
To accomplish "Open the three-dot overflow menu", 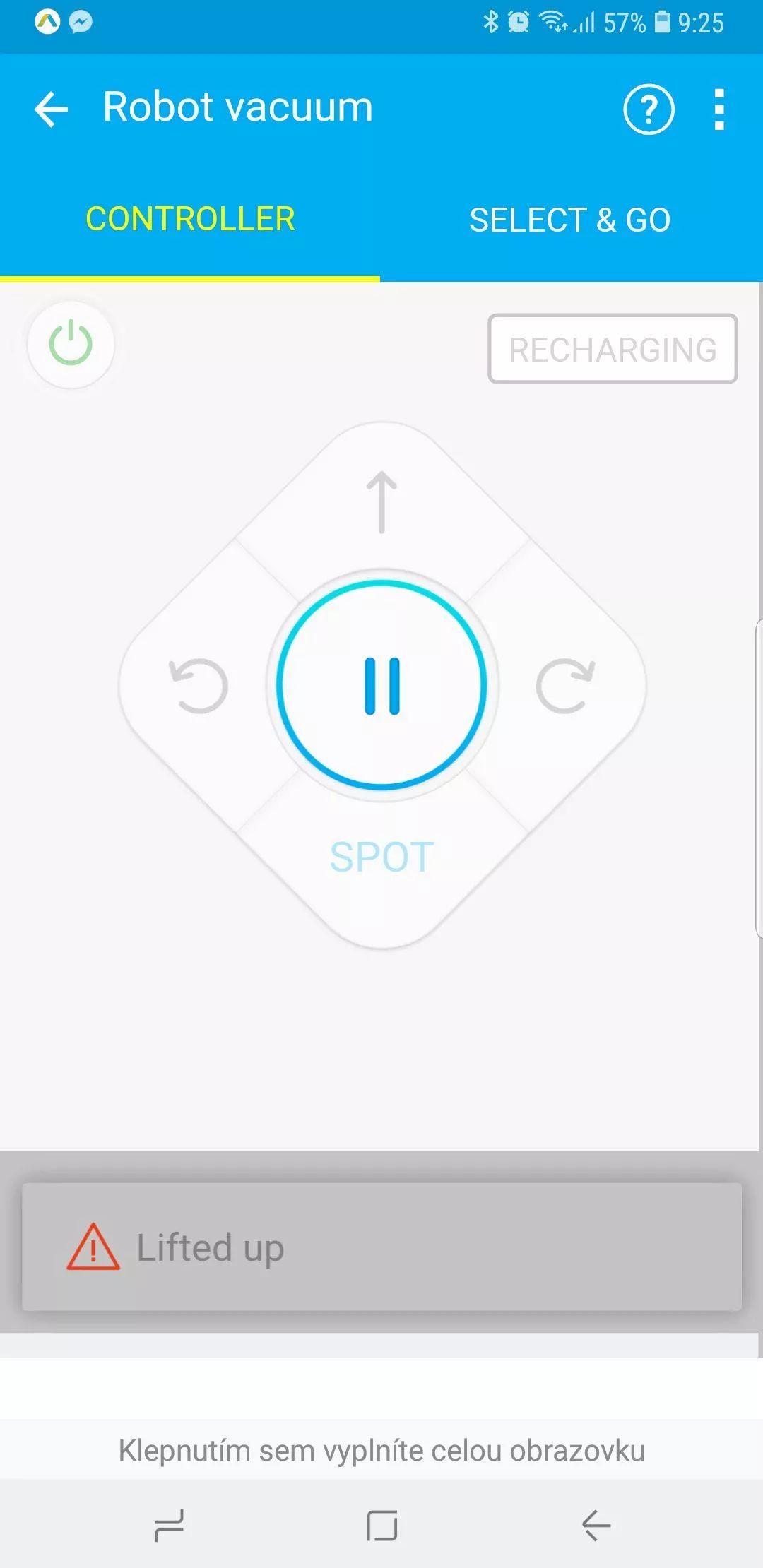I will point(719,109).
